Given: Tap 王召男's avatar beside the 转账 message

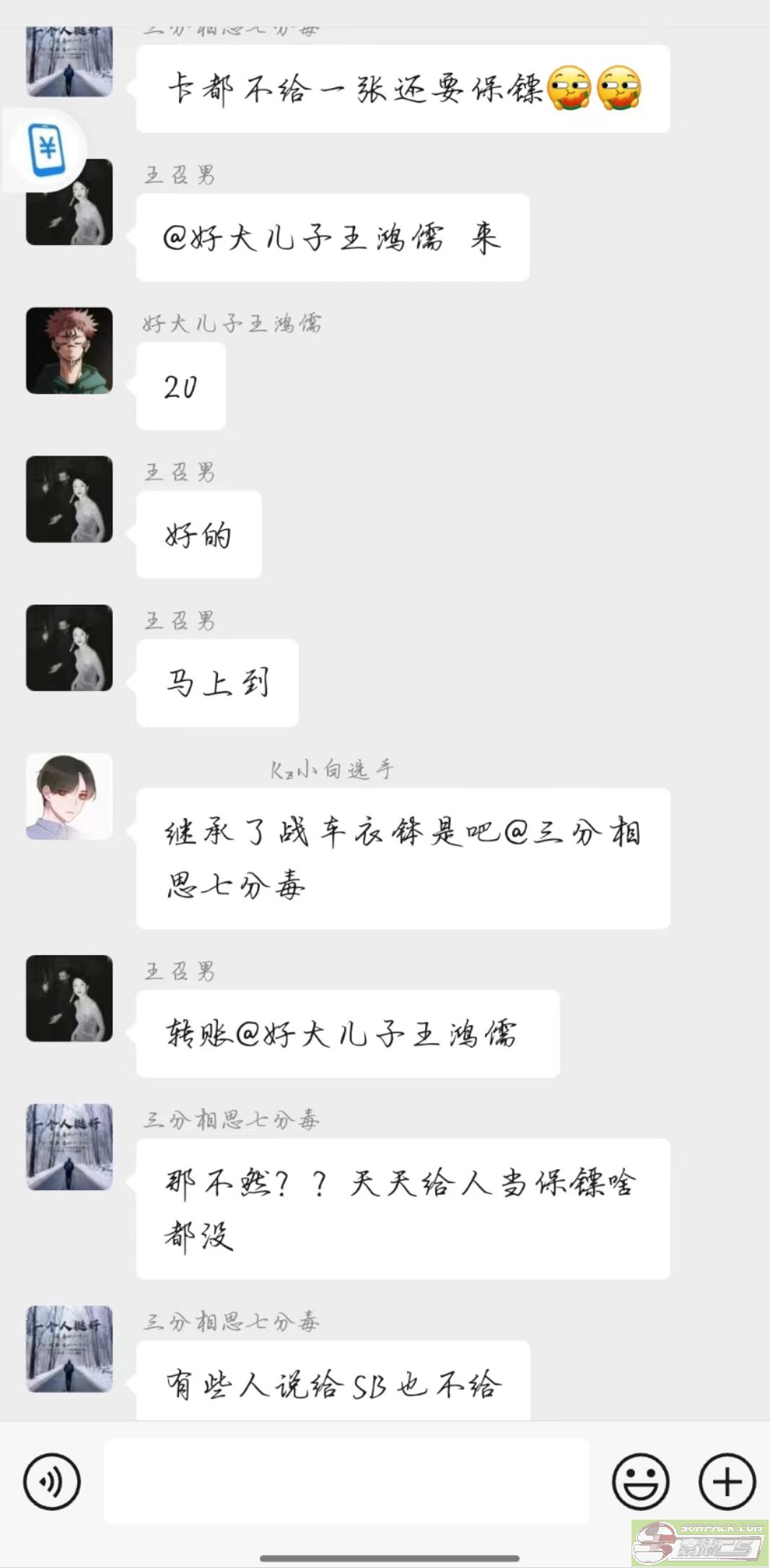Looking at the screenshot, I should [69, 998].
